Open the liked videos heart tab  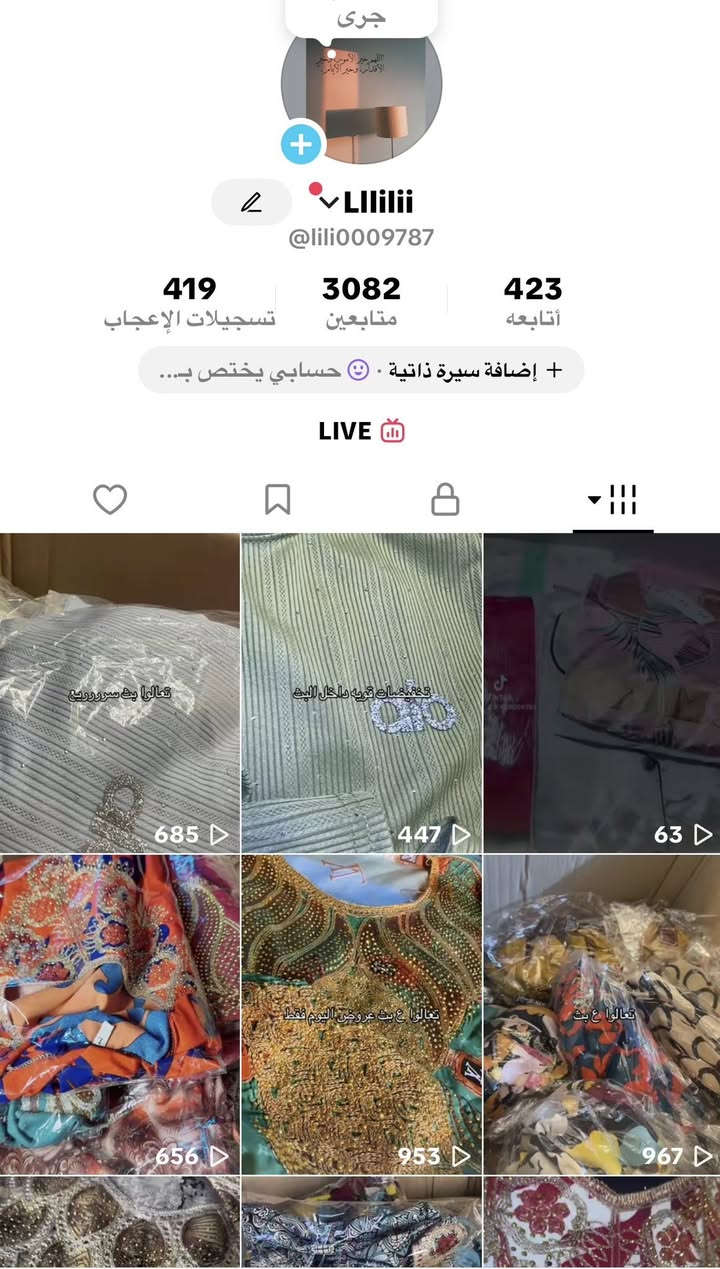pos(110,497)
